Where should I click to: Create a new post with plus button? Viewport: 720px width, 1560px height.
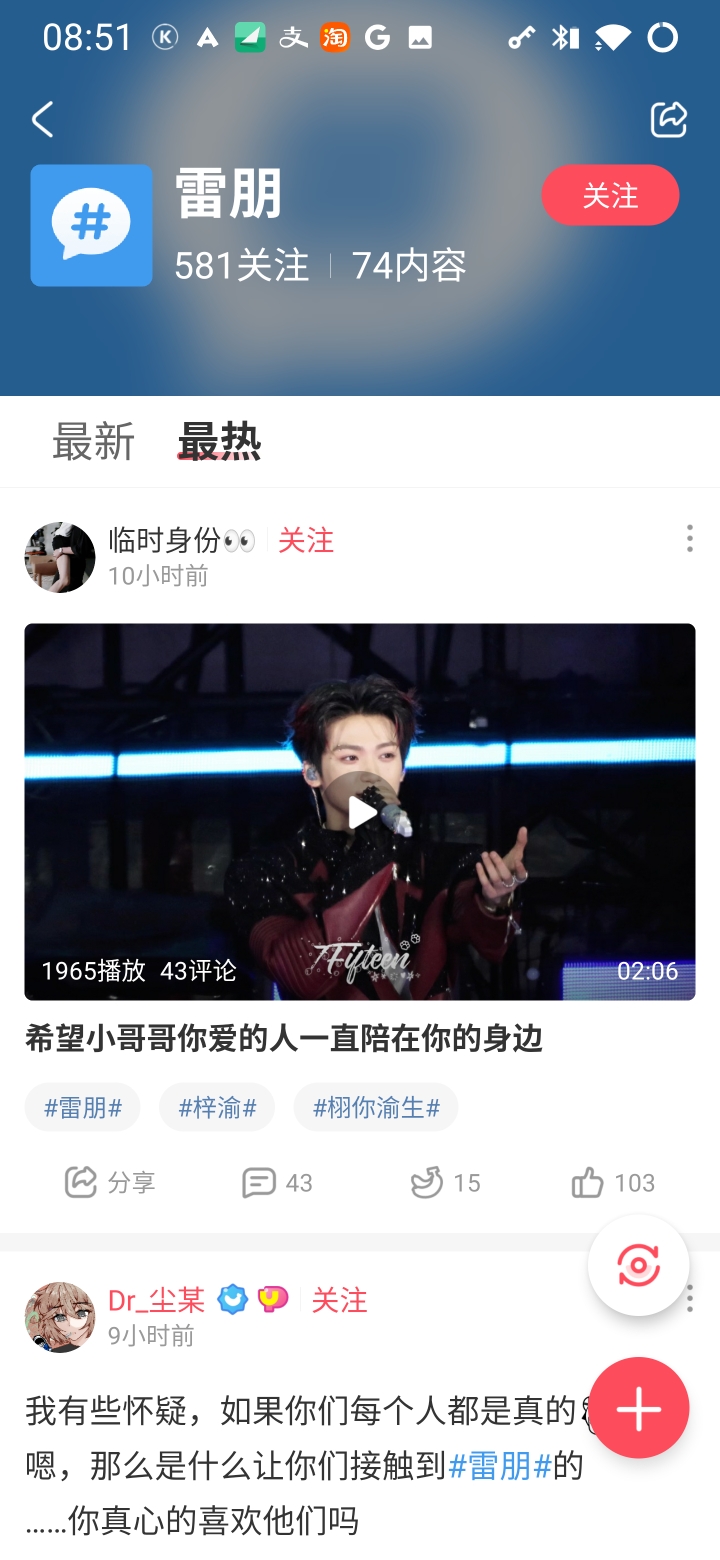pyautogui.click(x=638, y=1408)
